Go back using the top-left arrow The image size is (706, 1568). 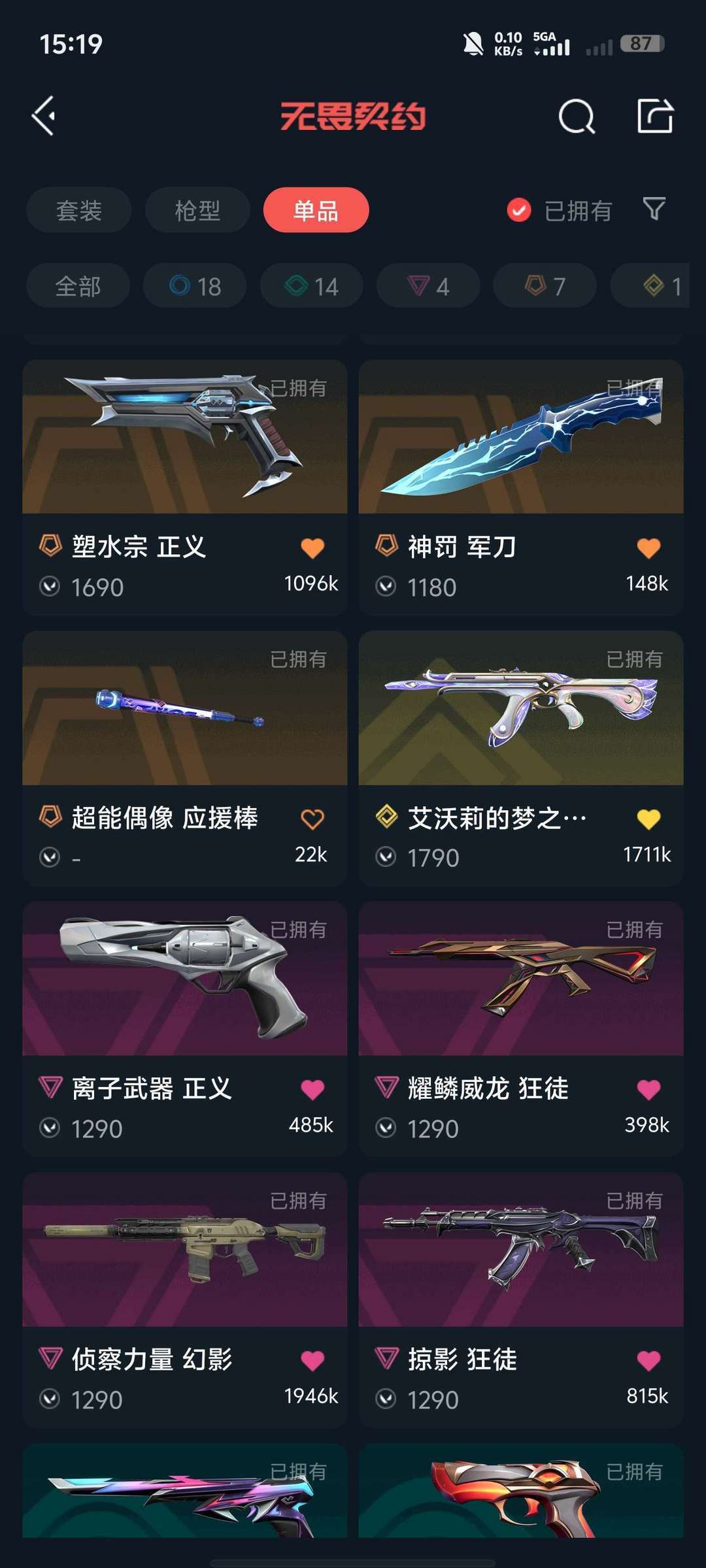point(44,116)
